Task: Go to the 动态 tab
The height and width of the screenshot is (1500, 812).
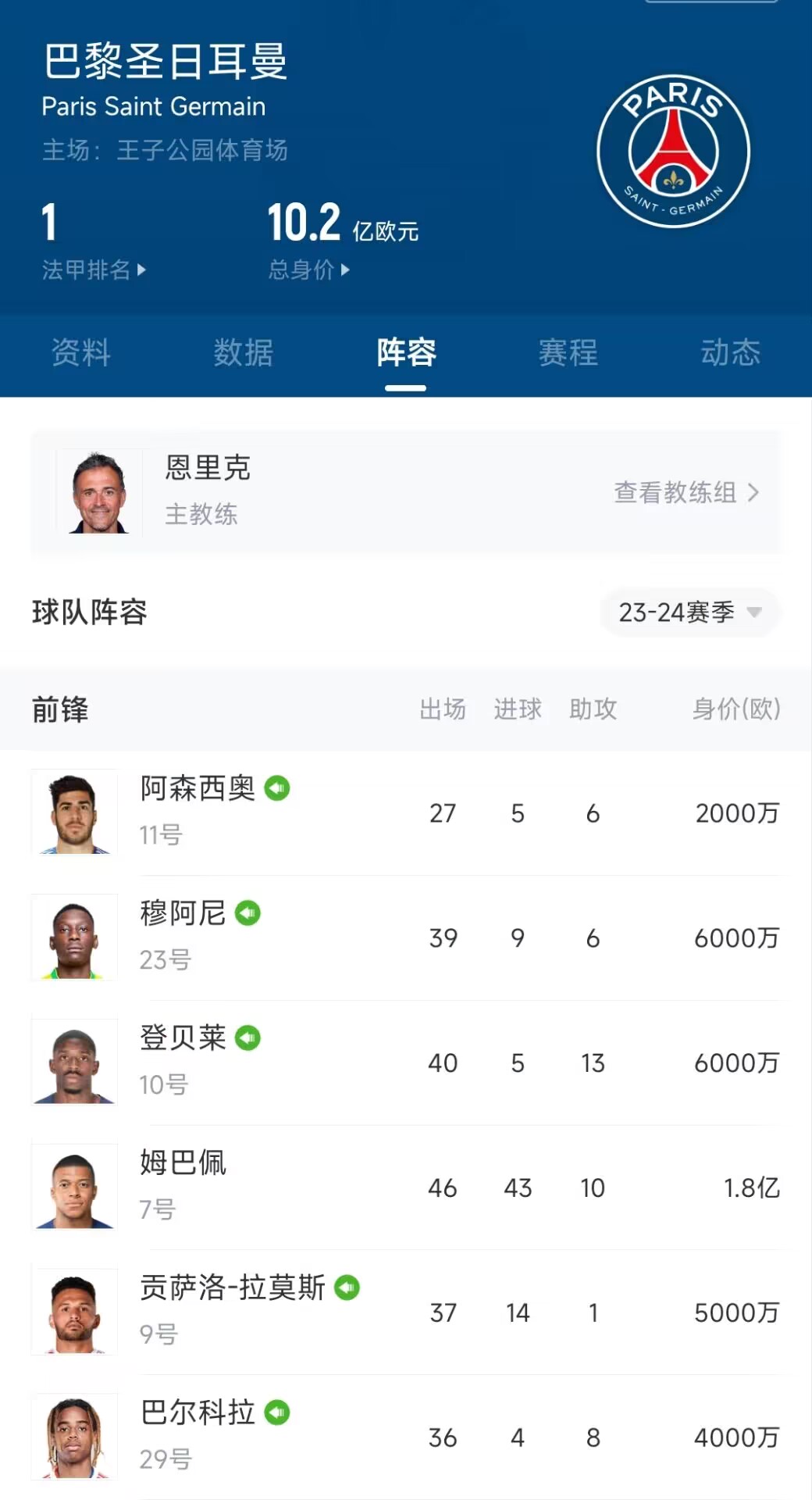Action: coord(730,353)
